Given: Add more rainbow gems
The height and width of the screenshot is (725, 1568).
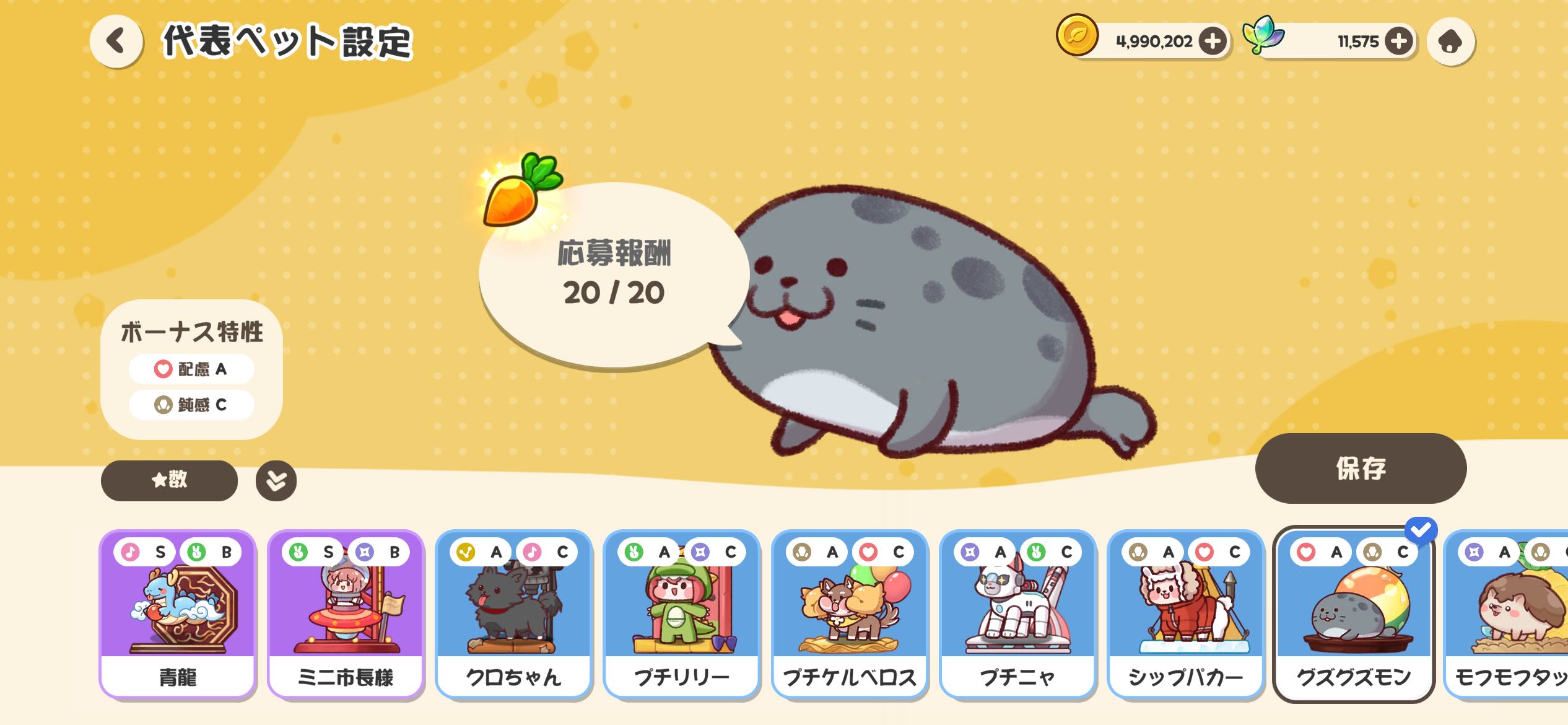Looking at the screenshot, I should tap(1398, 42).
